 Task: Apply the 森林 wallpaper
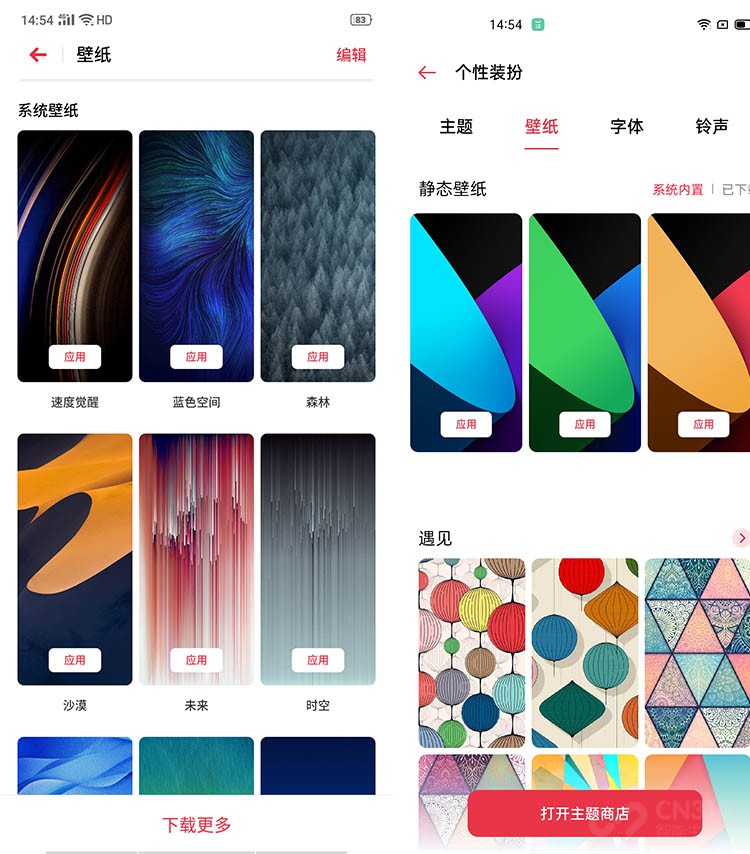(318, 356)
